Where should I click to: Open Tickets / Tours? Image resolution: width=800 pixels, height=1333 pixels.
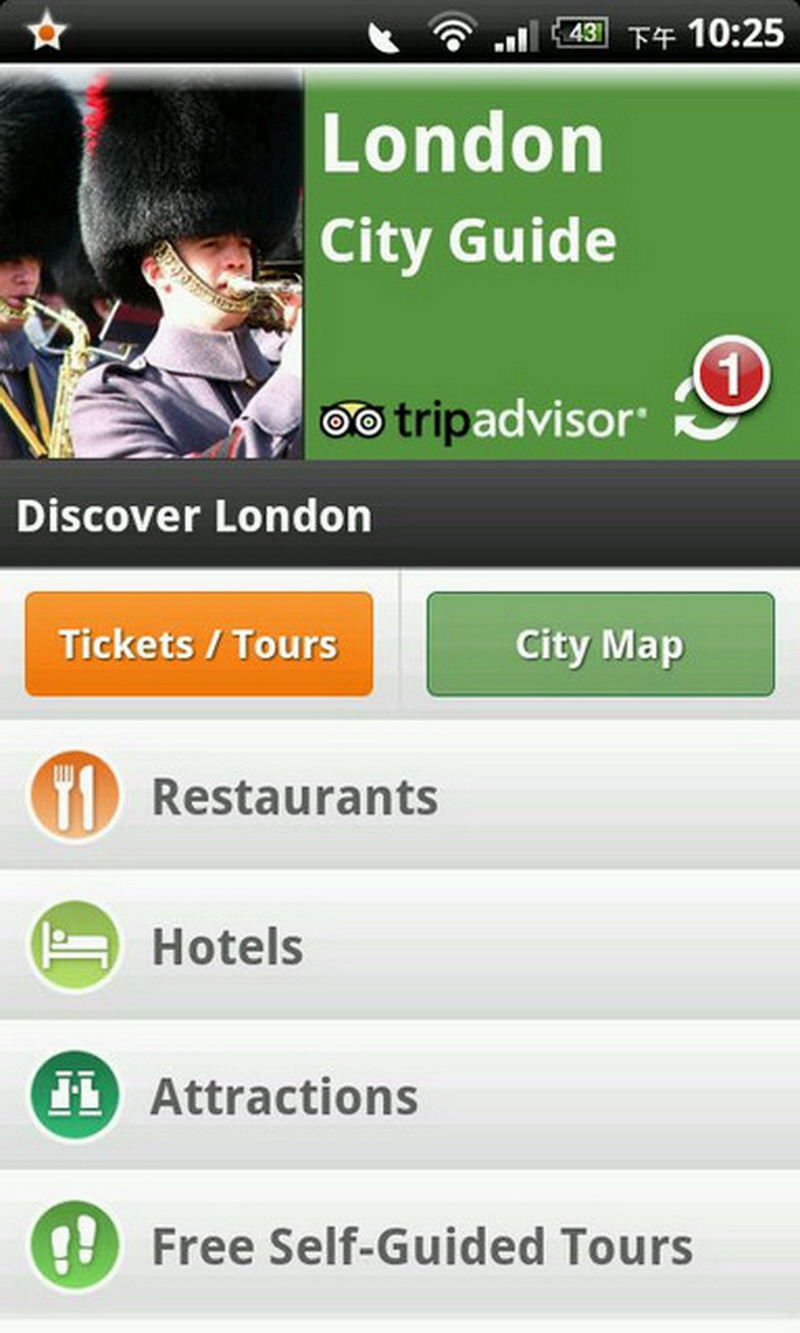[x=199, y=644]
